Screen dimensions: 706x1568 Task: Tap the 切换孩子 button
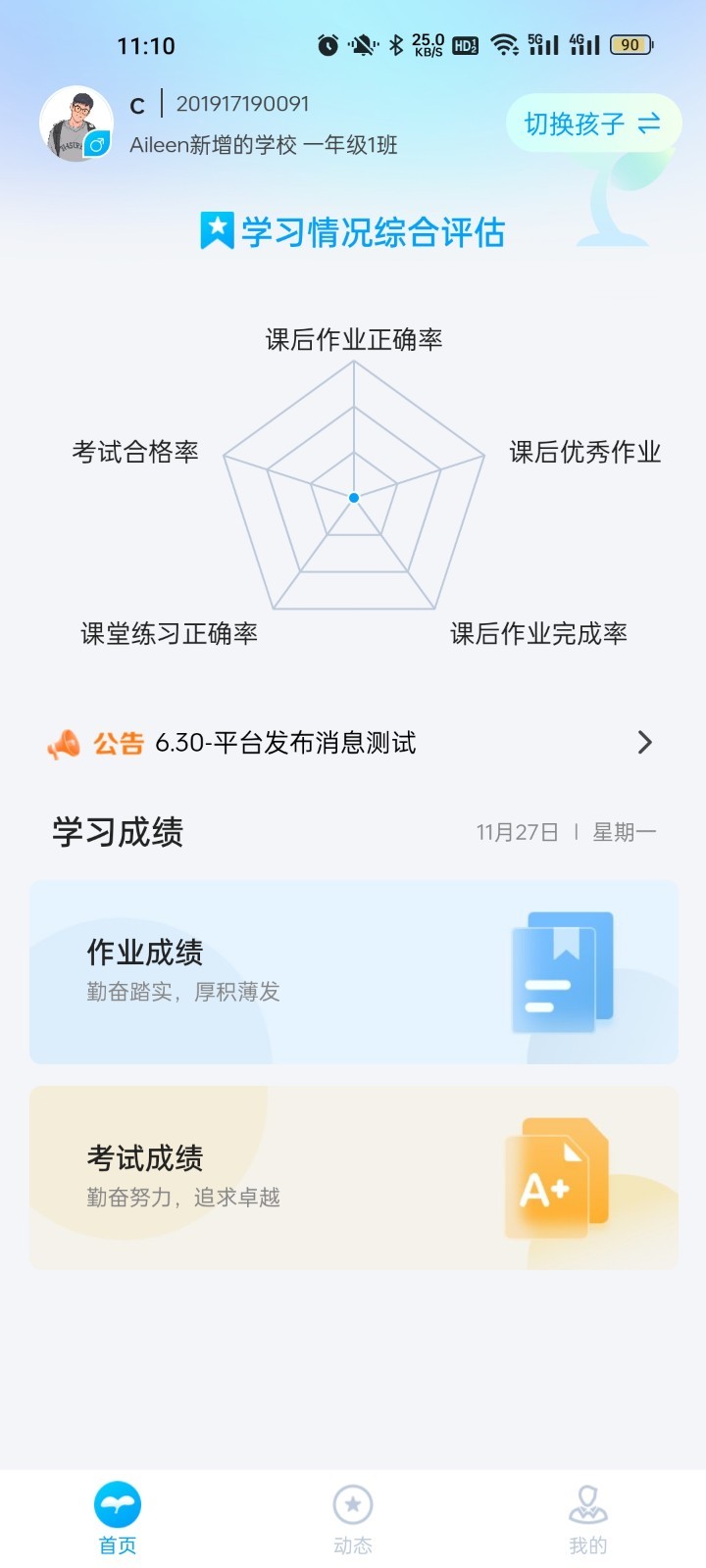coord(592,123)
